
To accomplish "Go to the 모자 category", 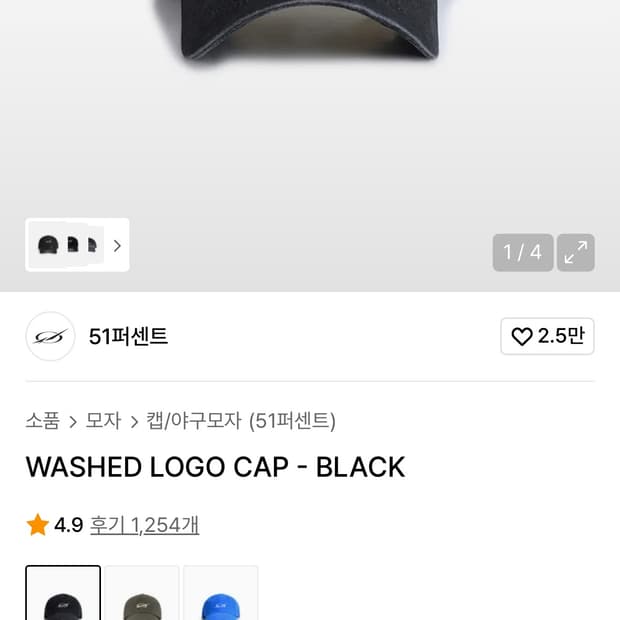I will click(x=103, y=421).
